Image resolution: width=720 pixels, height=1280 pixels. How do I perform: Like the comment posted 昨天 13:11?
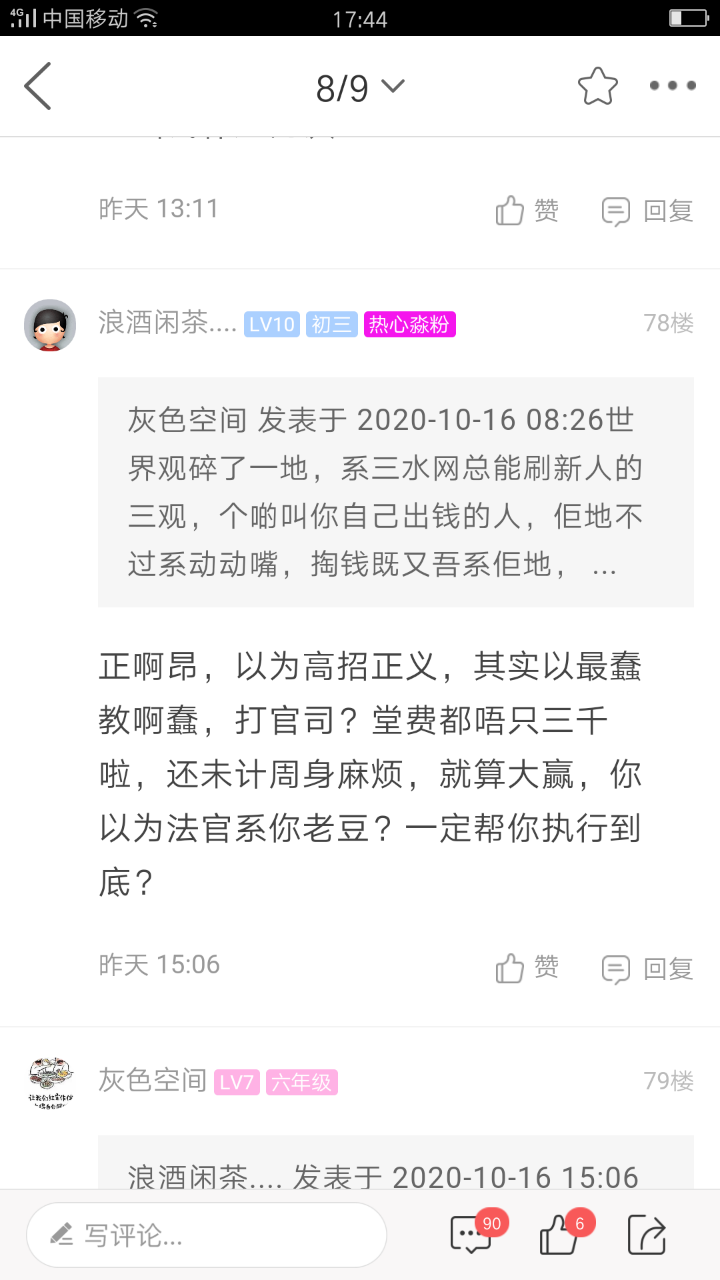pyautogui.click(x=527, y=211)
